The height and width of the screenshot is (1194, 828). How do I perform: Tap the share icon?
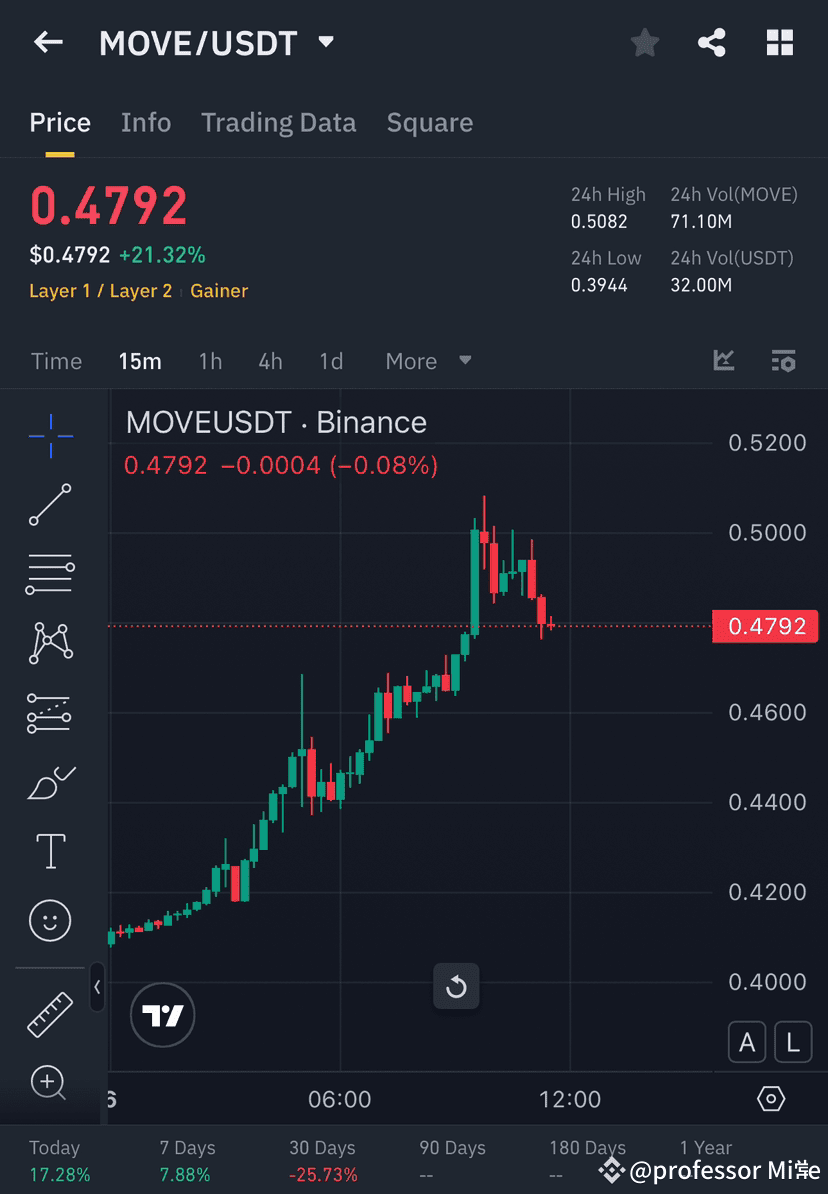pyautogui.click(x=712, y=42)
